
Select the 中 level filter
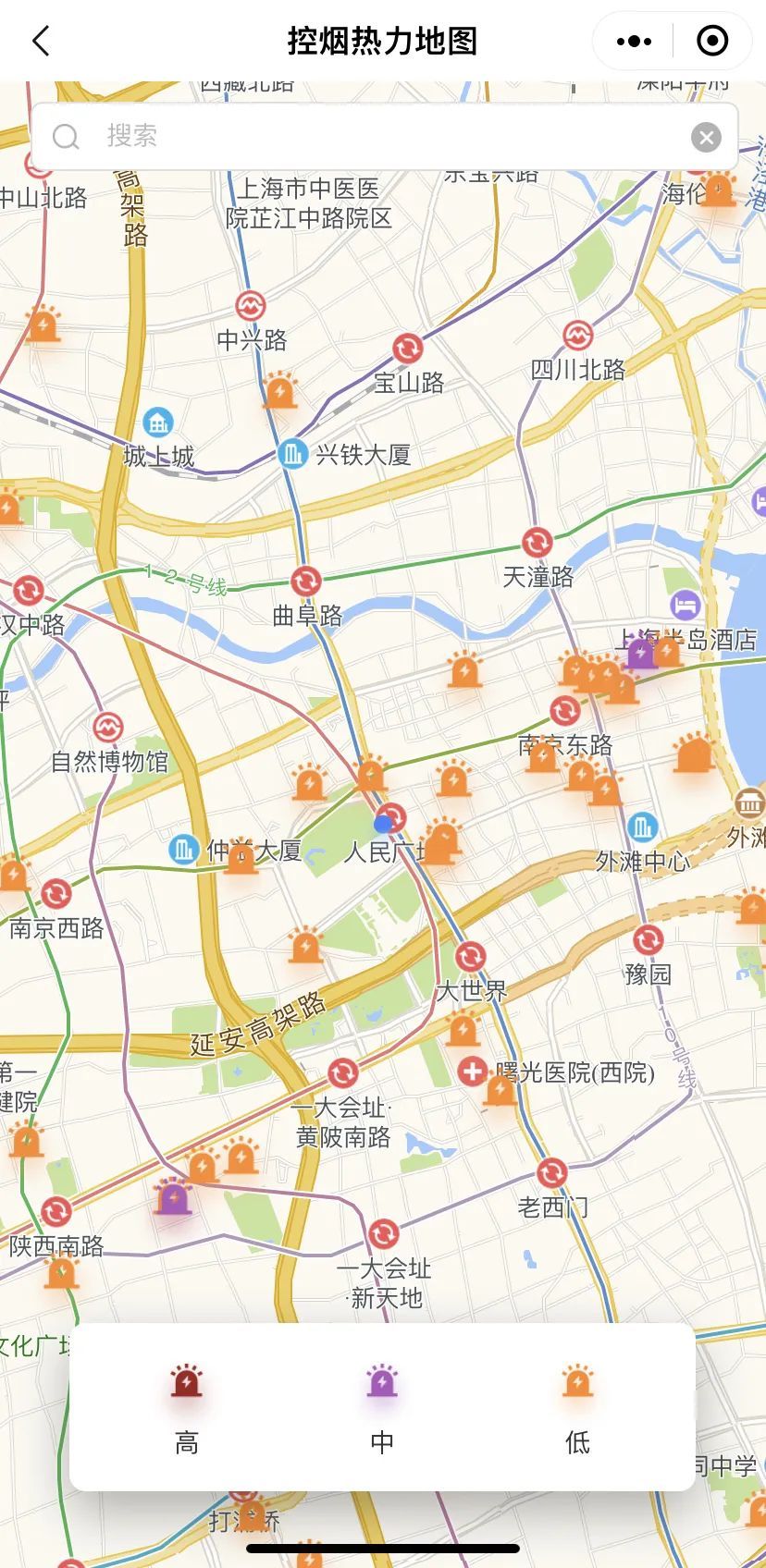point(382,1405)
